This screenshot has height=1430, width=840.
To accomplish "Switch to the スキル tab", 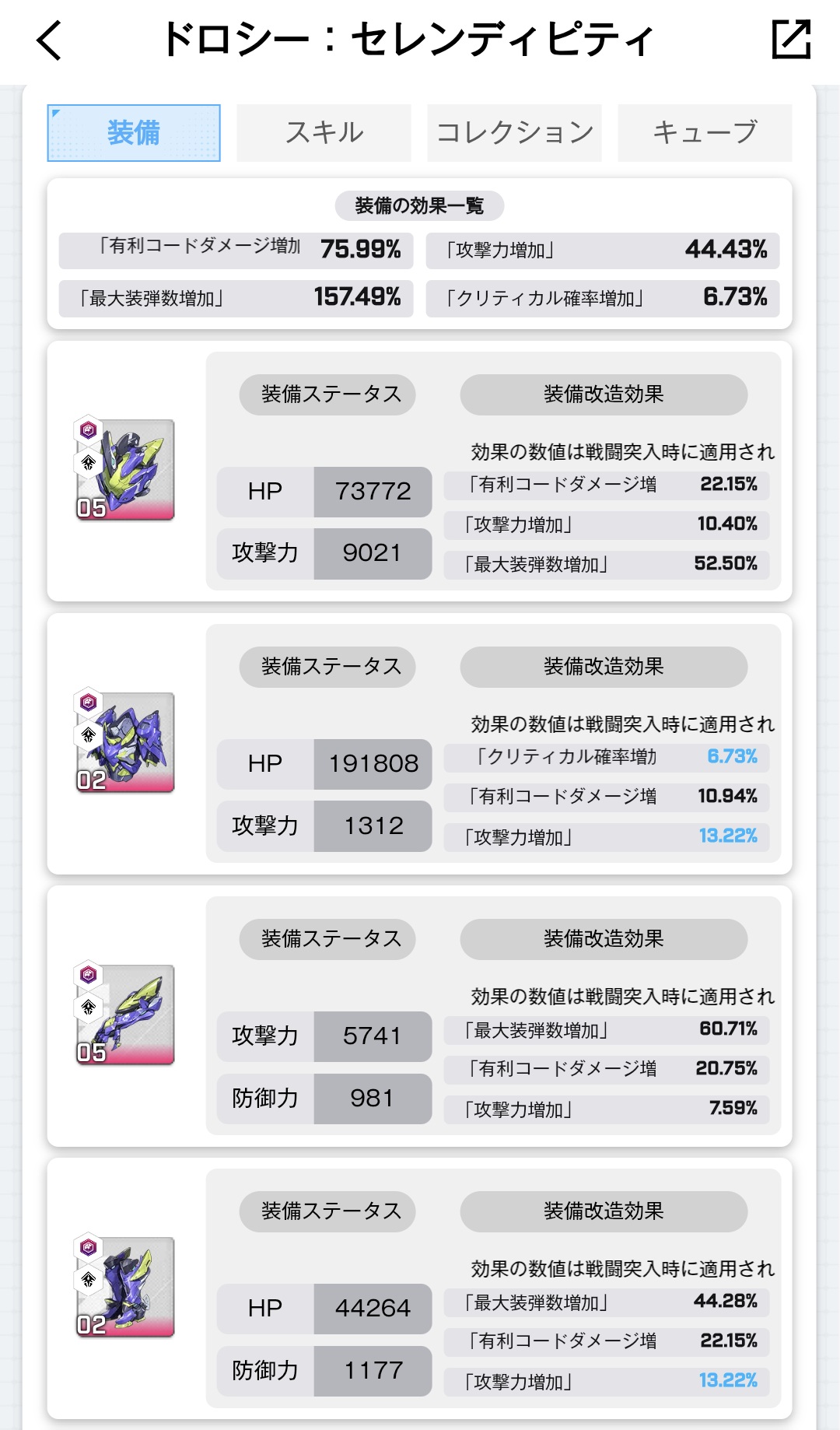I will point(324,133).
